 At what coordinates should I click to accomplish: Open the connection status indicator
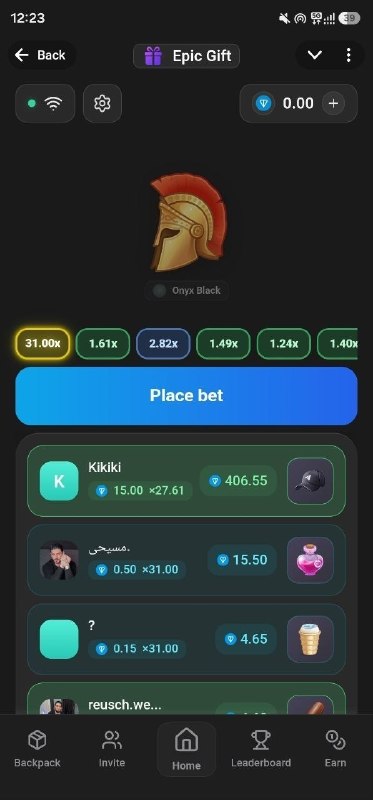pos(45,104)
